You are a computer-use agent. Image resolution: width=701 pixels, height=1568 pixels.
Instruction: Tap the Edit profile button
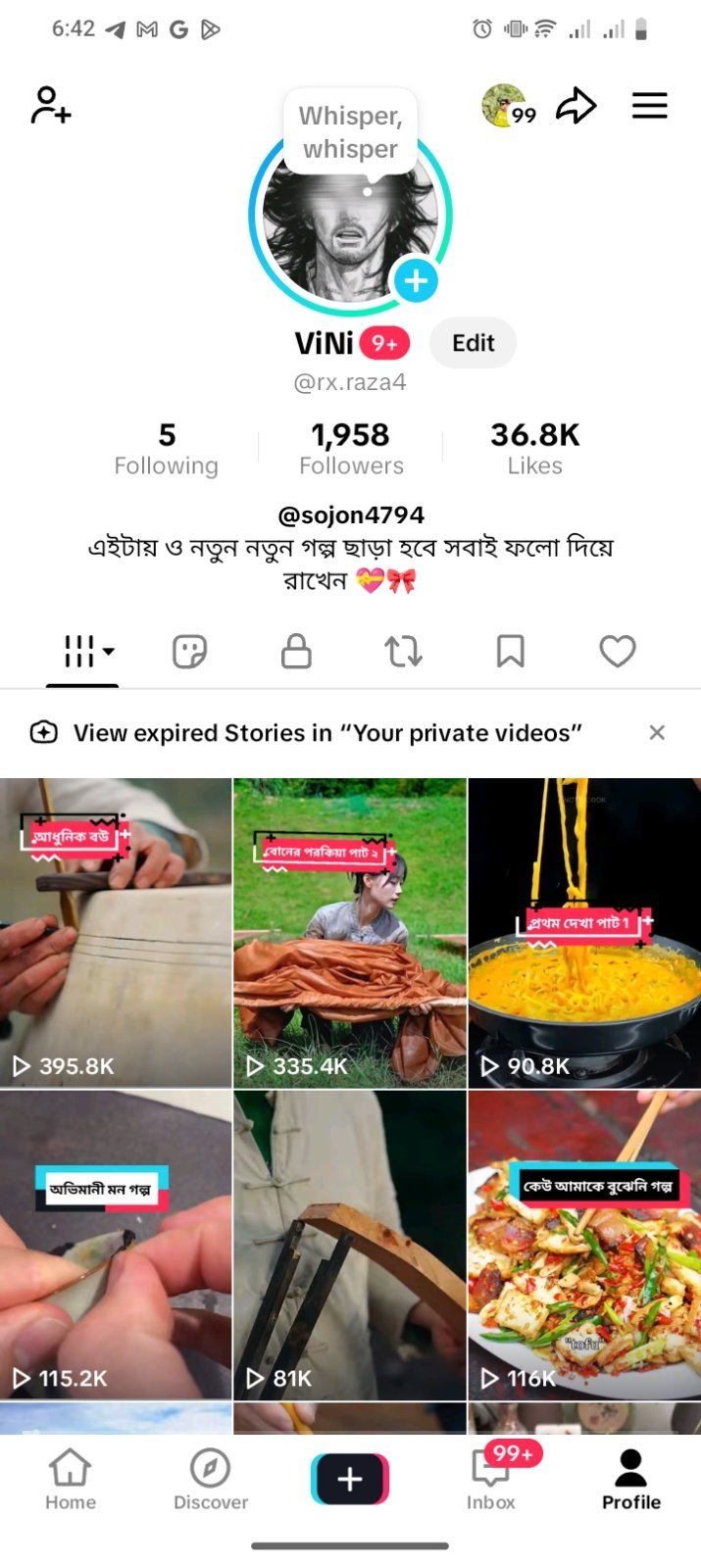click(x=473, y=343)
